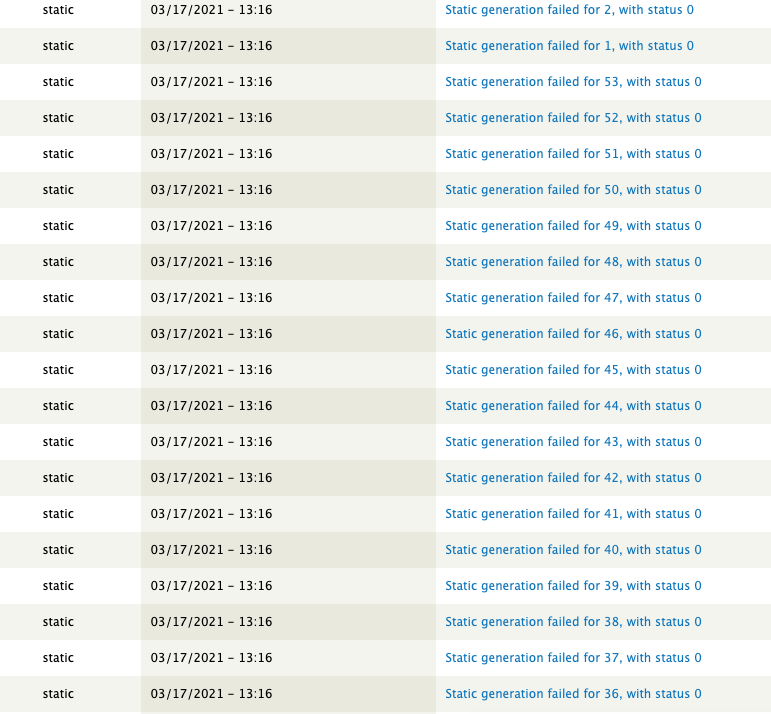
Task: Open log entry failed for 2
Action: (x=569, y=10)
